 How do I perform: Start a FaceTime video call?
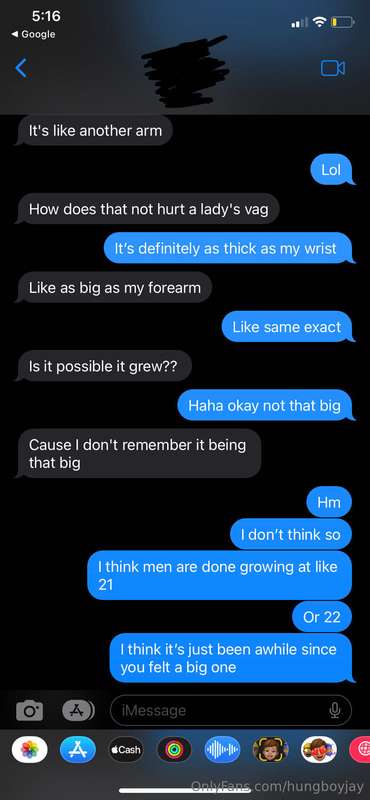click(333, 68)
